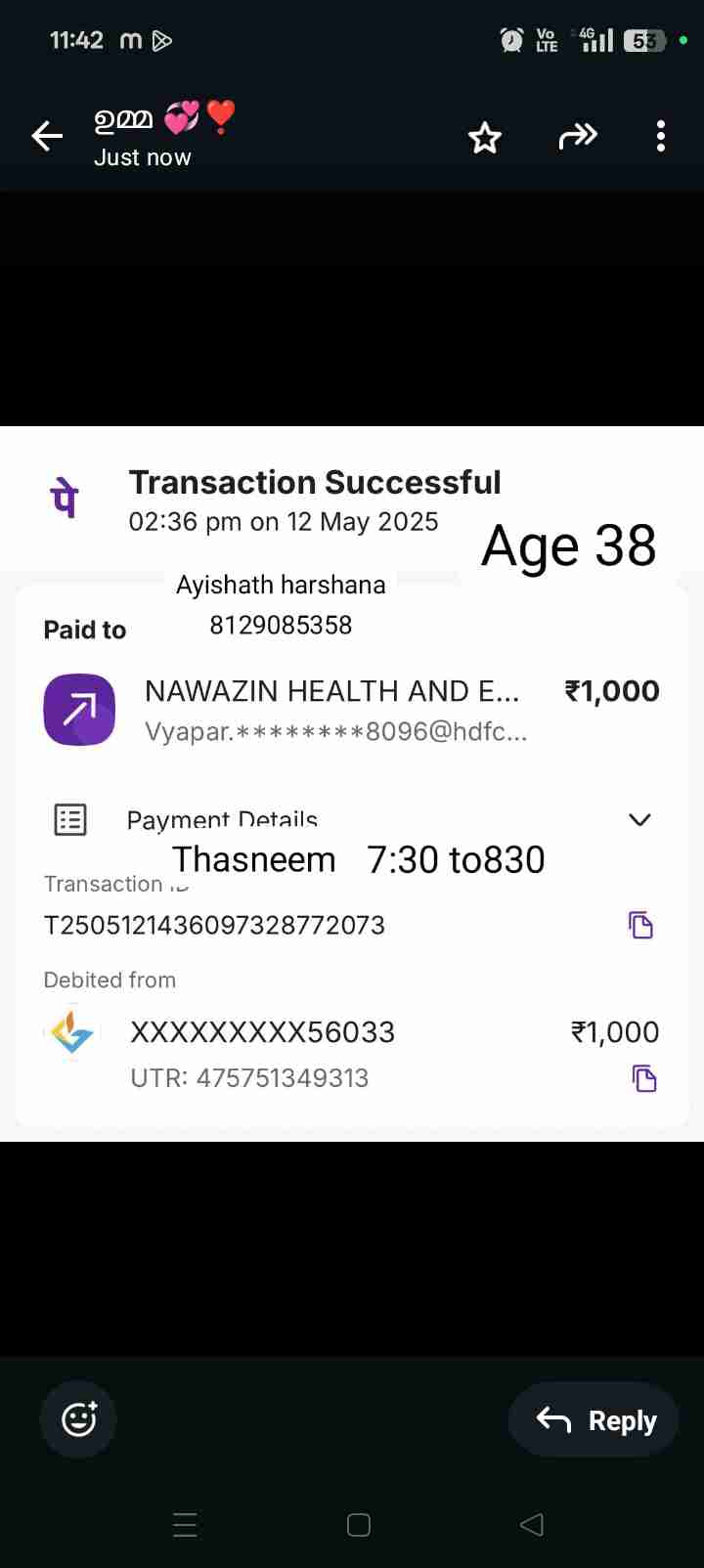Open recent apps from the navigation bar
The width and height of the screenshot is (704, 1568).
click(185, 1524)
